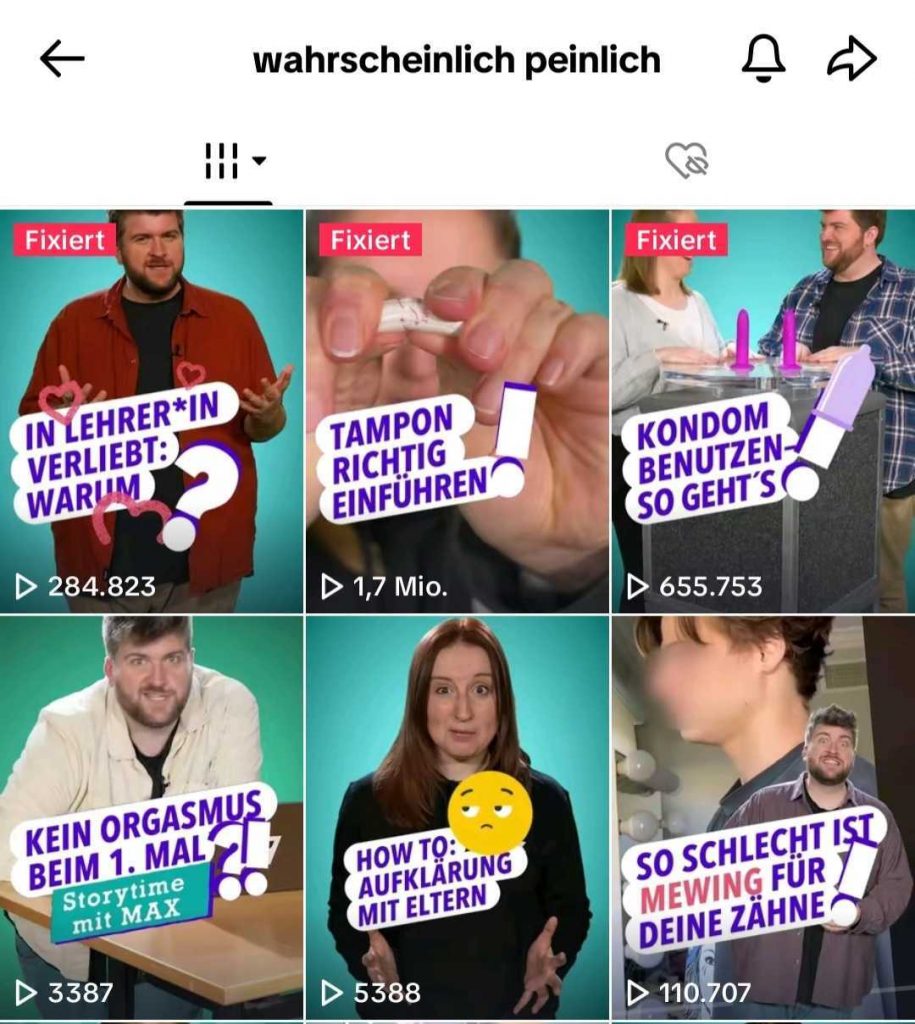Switch to the hidden liked videos tab
Viewport: 915px width, 1024px height.
(x=686, y=160)
